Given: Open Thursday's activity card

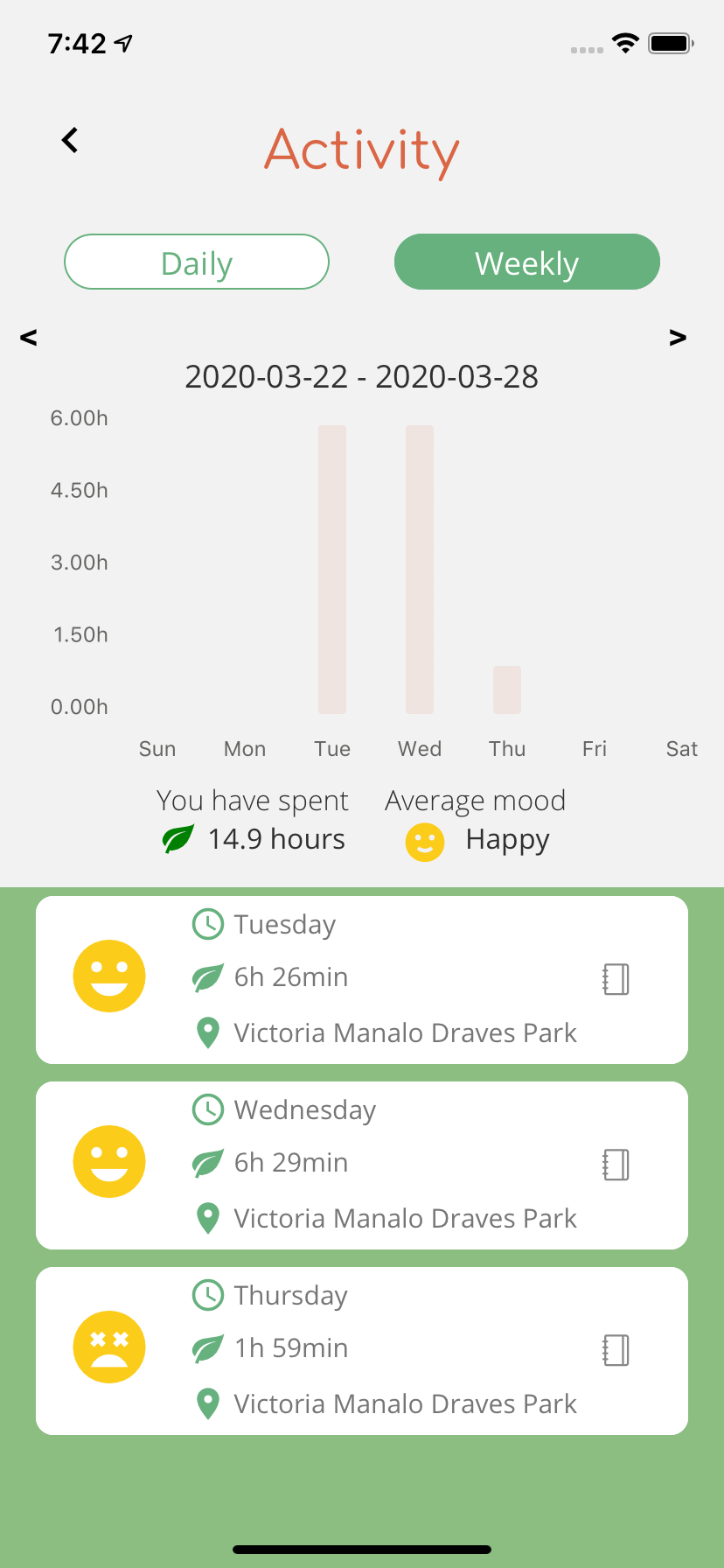Looking at the screenshot, I should click(x=362, y=1351).
